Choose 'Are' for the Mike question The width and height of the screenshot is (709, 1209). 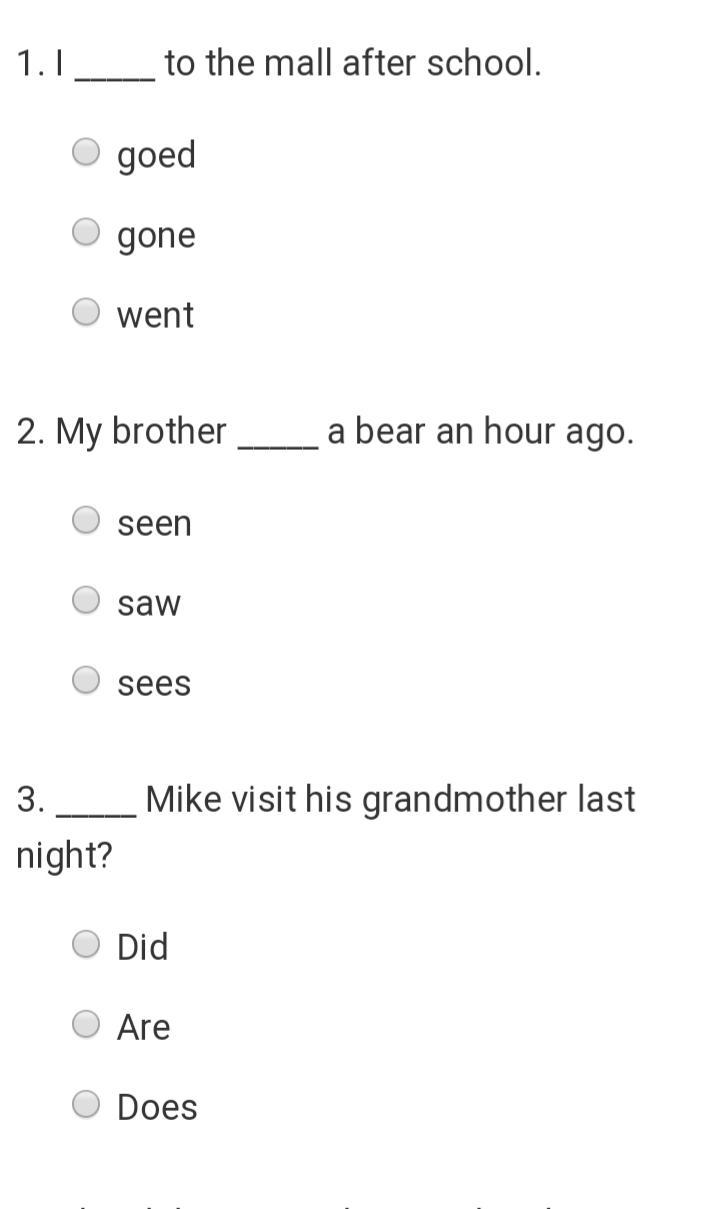87,1024
